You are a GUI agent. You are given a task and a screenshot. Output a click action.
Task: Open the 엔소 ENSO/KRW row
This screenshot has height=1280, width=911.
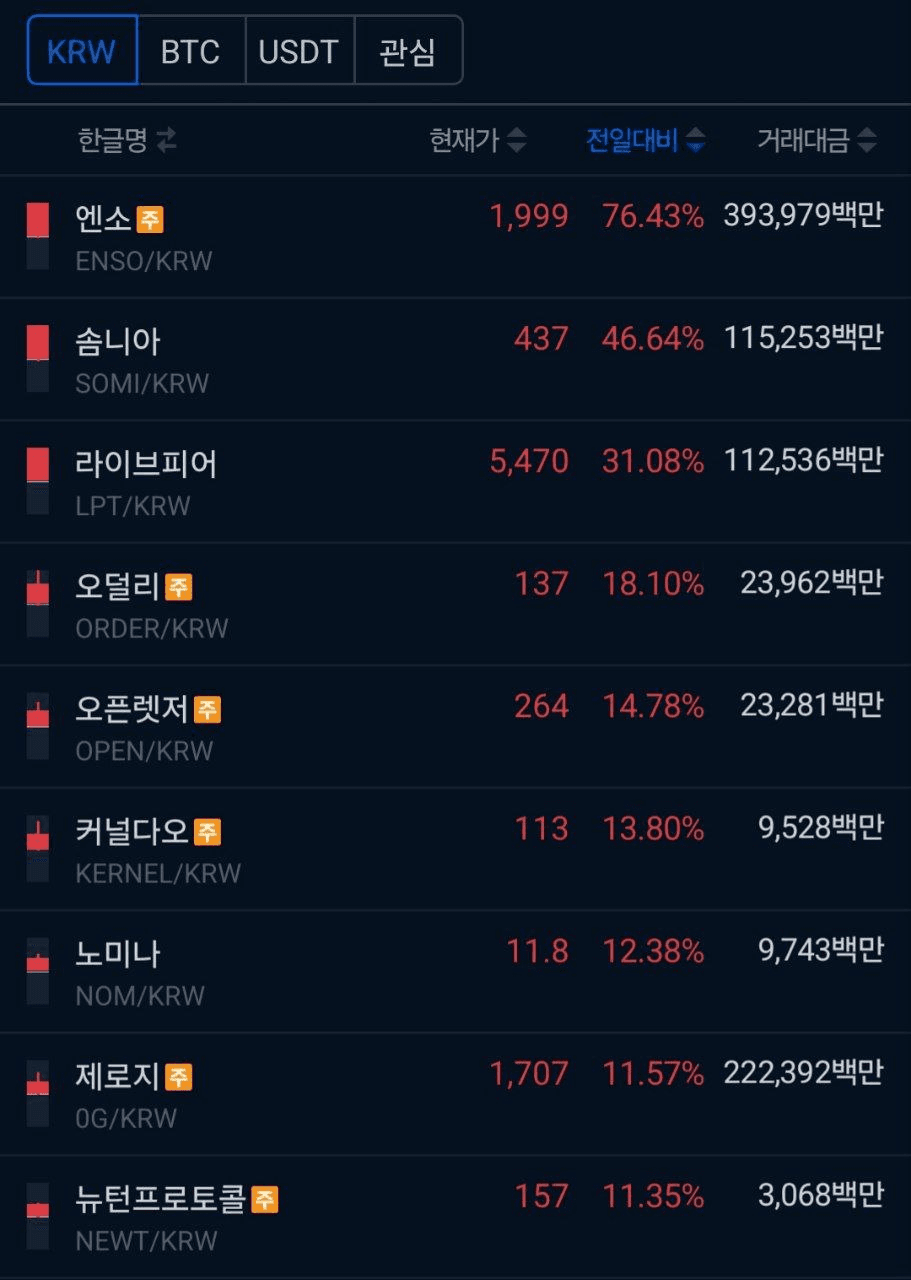tap(455, 237)
